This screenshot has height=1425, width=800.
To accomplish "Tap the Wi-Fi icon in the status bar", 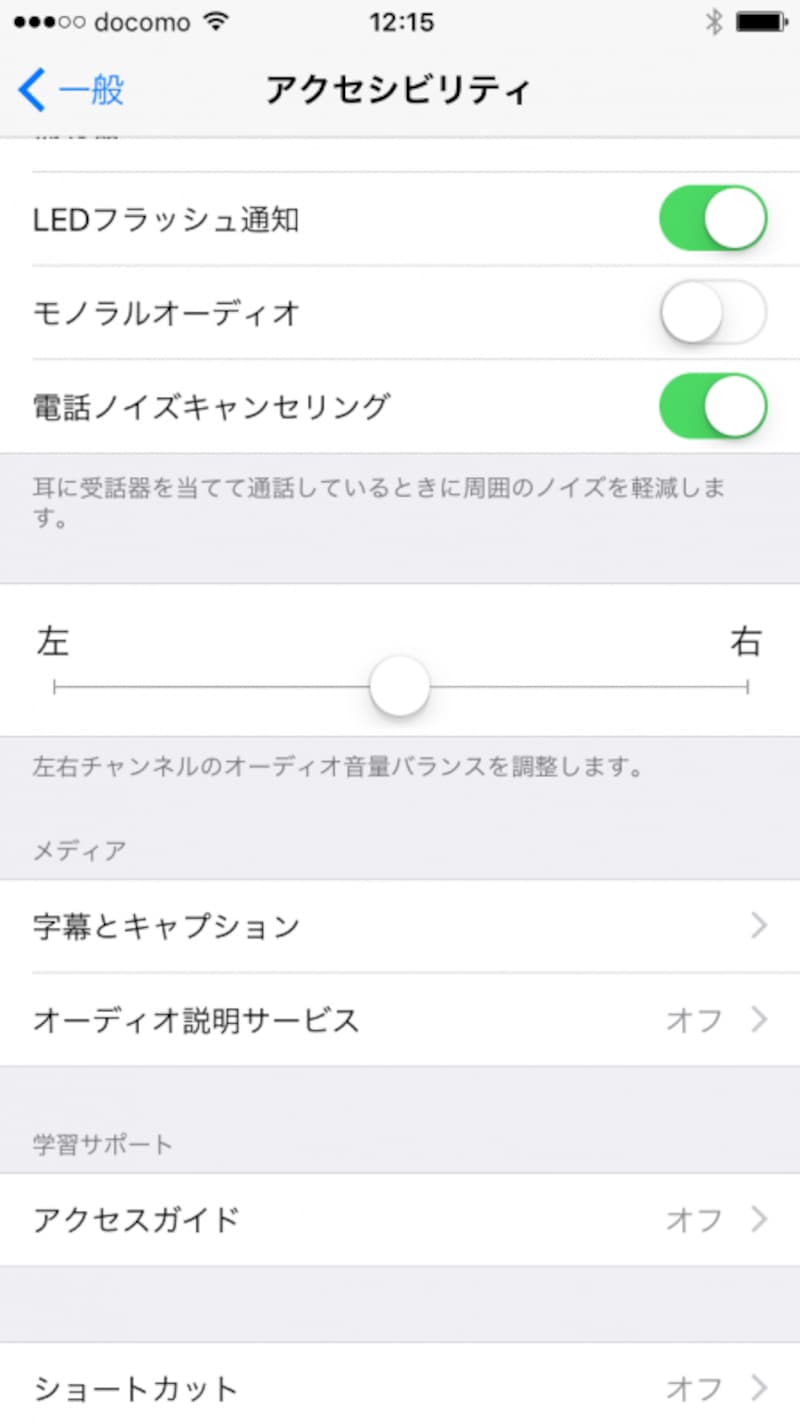I will [215, 20].
